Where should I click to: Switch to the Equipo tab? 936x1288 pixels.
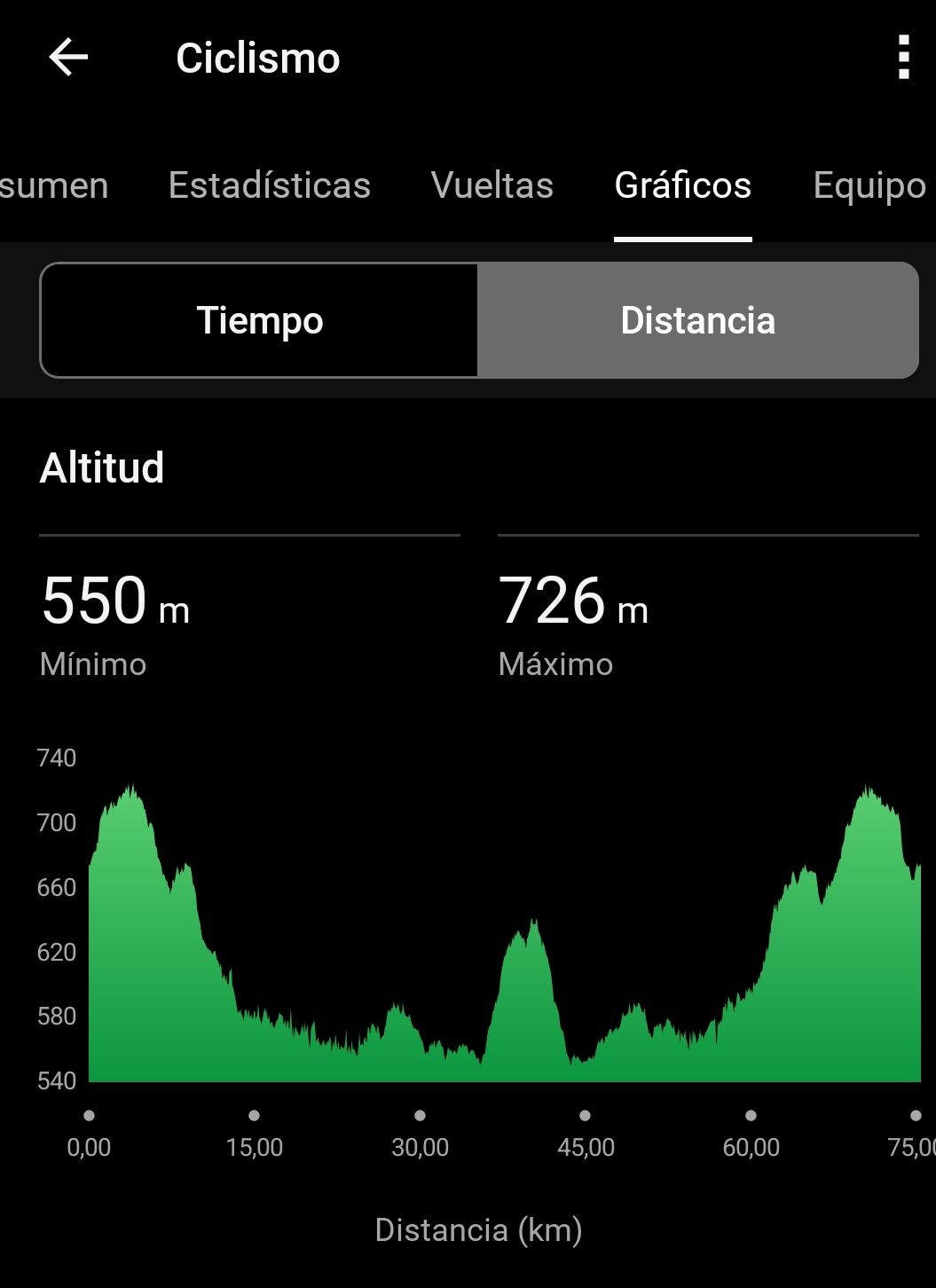coord(870,185)
